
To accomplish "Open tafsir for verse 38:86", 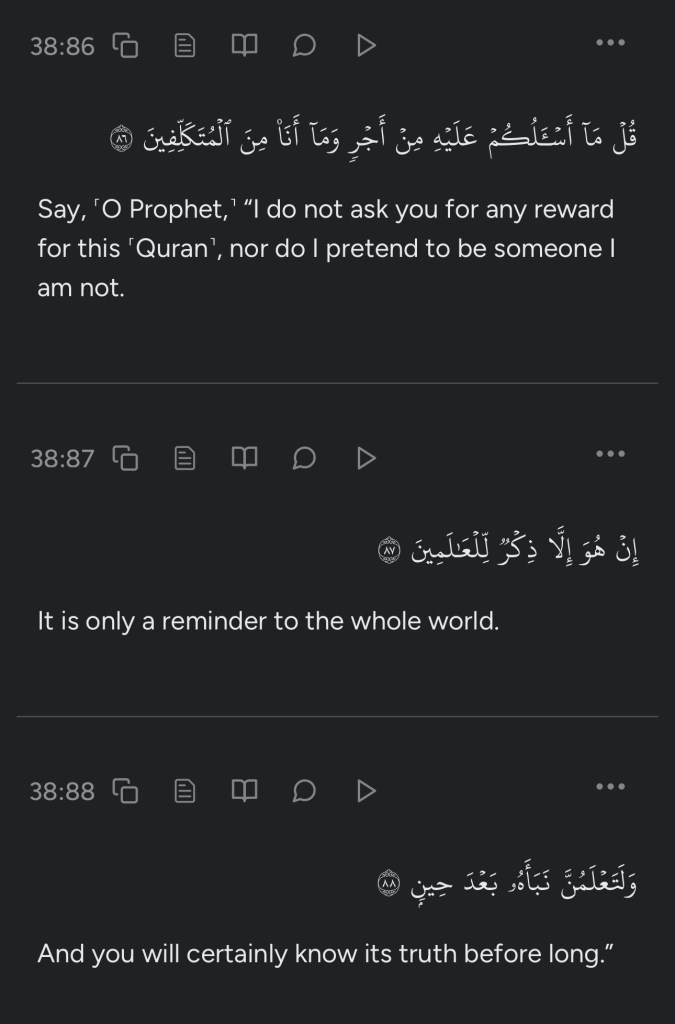I will pos(185,45).
